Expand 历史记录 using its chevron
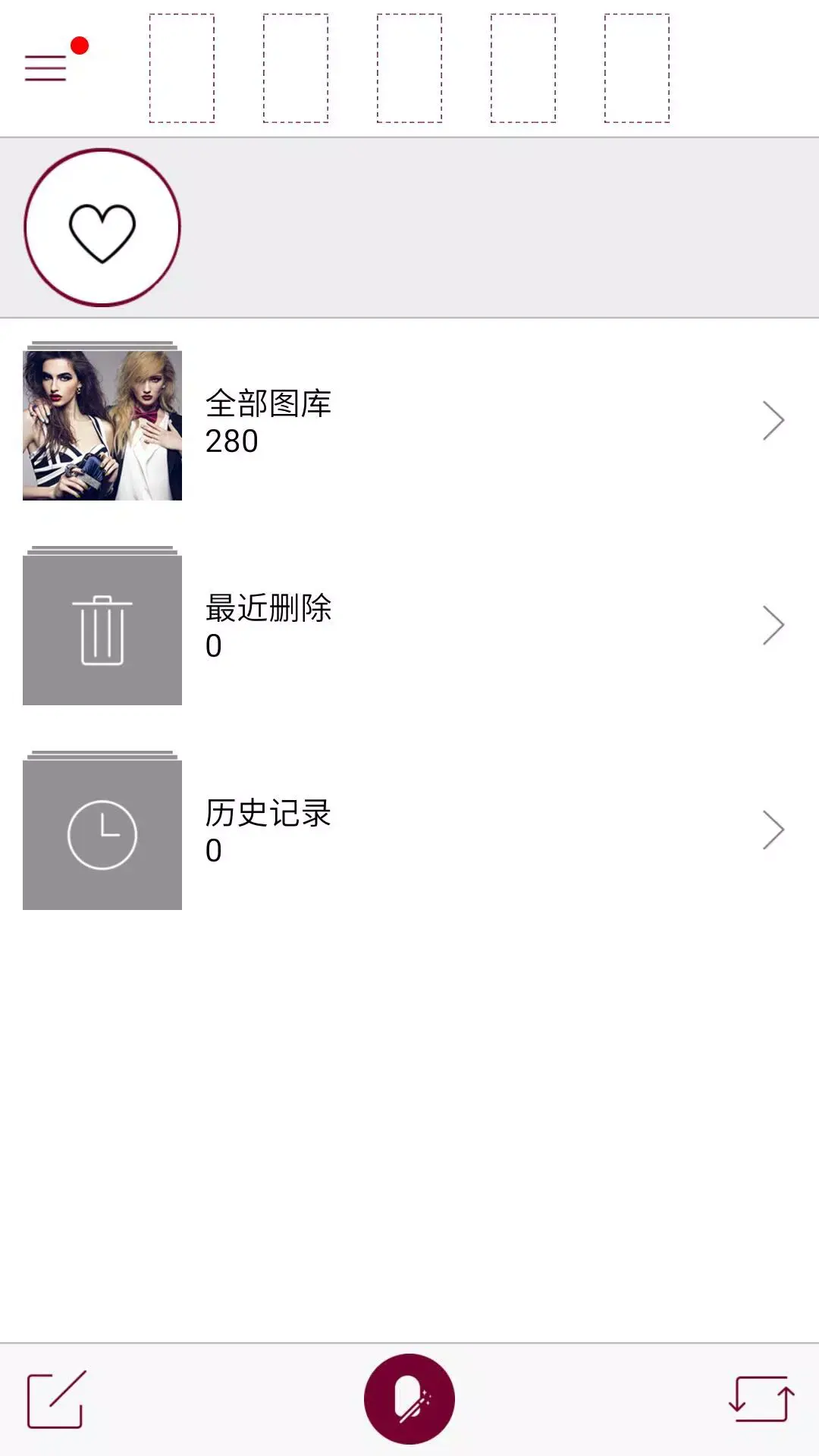The width and height of the screenshot is (819, 1456). [x=773, y=829]
